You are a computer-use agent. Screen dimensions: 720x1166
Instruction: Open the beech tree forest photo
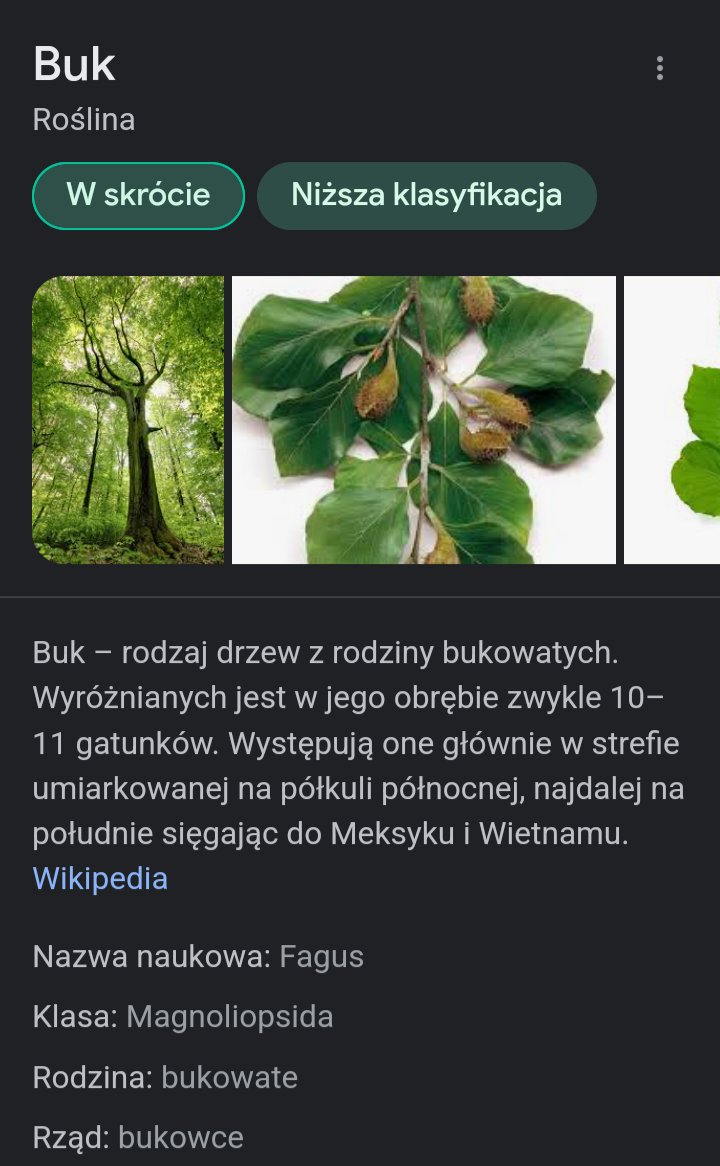128,419
